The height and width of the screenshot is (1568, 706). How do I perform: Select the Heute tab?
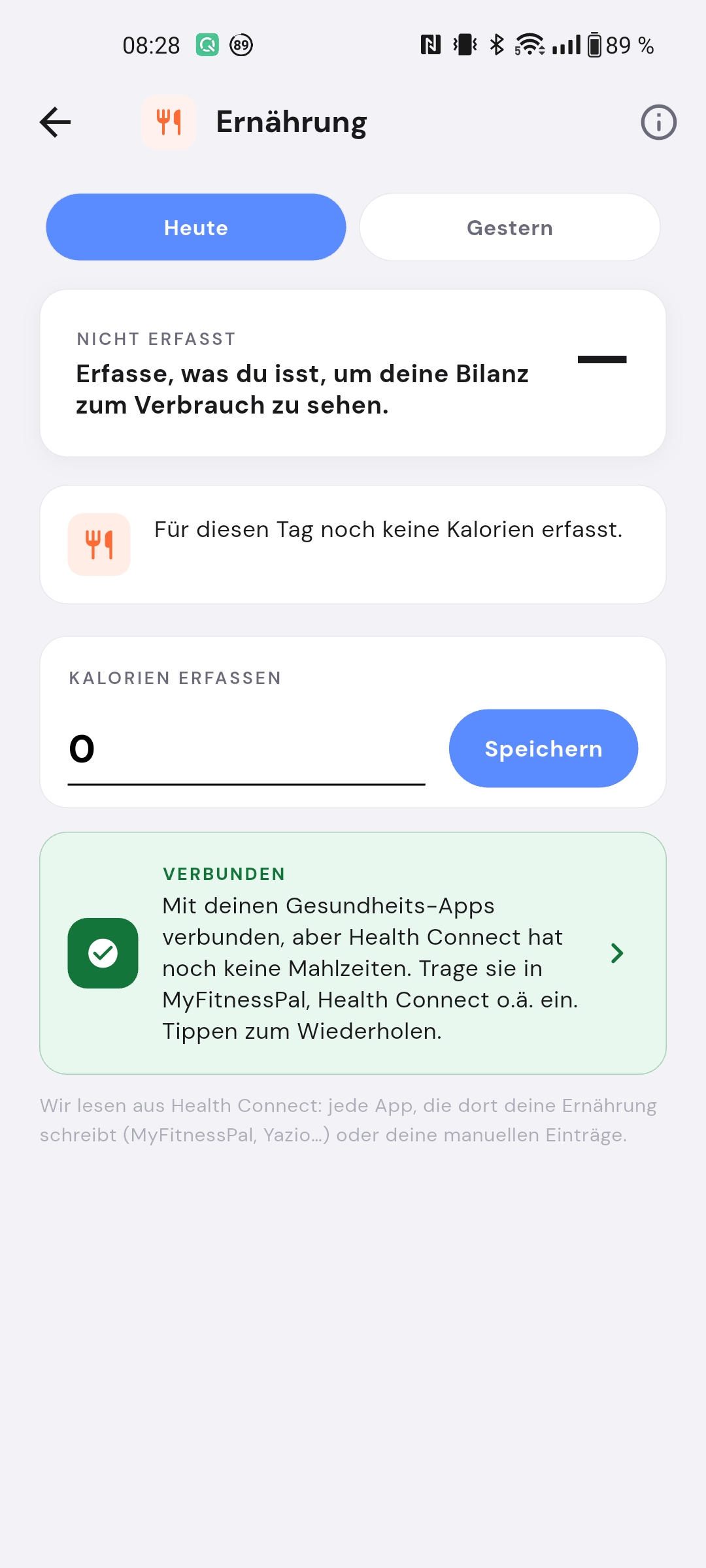tap(196, 227)
